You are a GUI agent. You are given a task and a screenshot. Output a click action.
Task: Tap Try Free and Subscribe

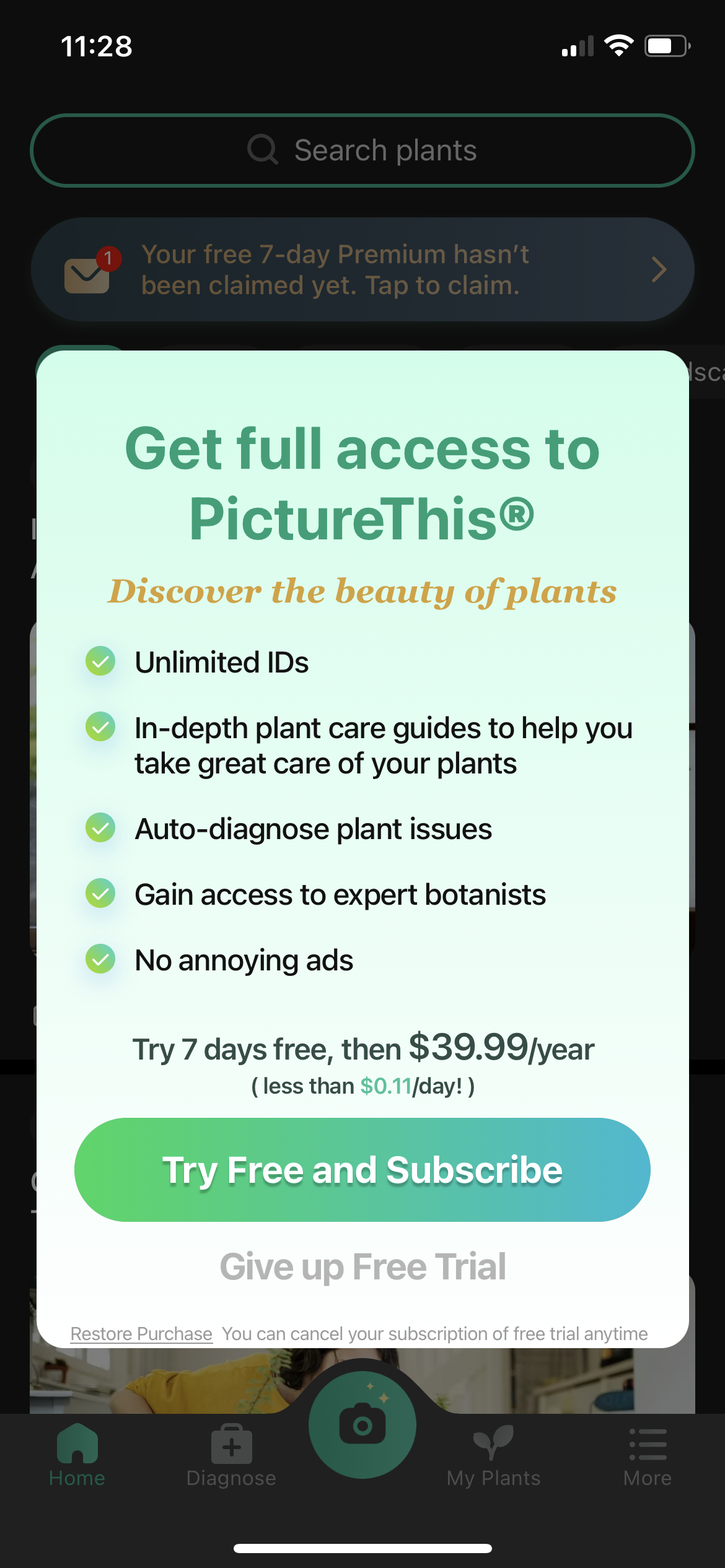[x=362, y=1169]
